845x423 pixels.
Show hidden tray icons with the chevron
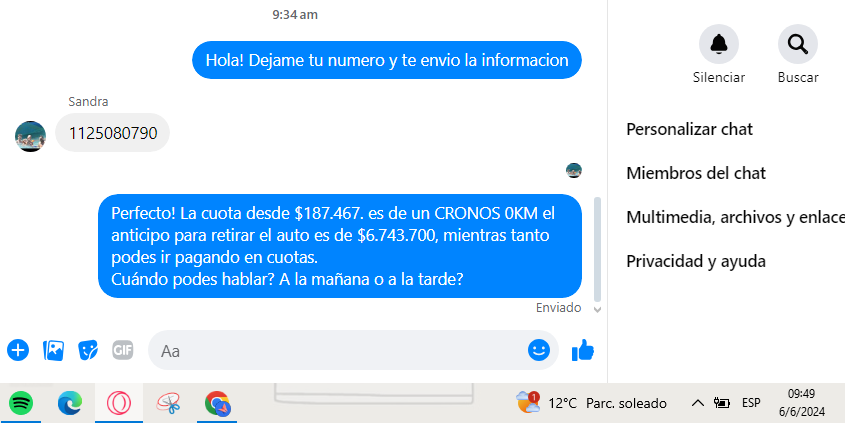coord(698,403)
